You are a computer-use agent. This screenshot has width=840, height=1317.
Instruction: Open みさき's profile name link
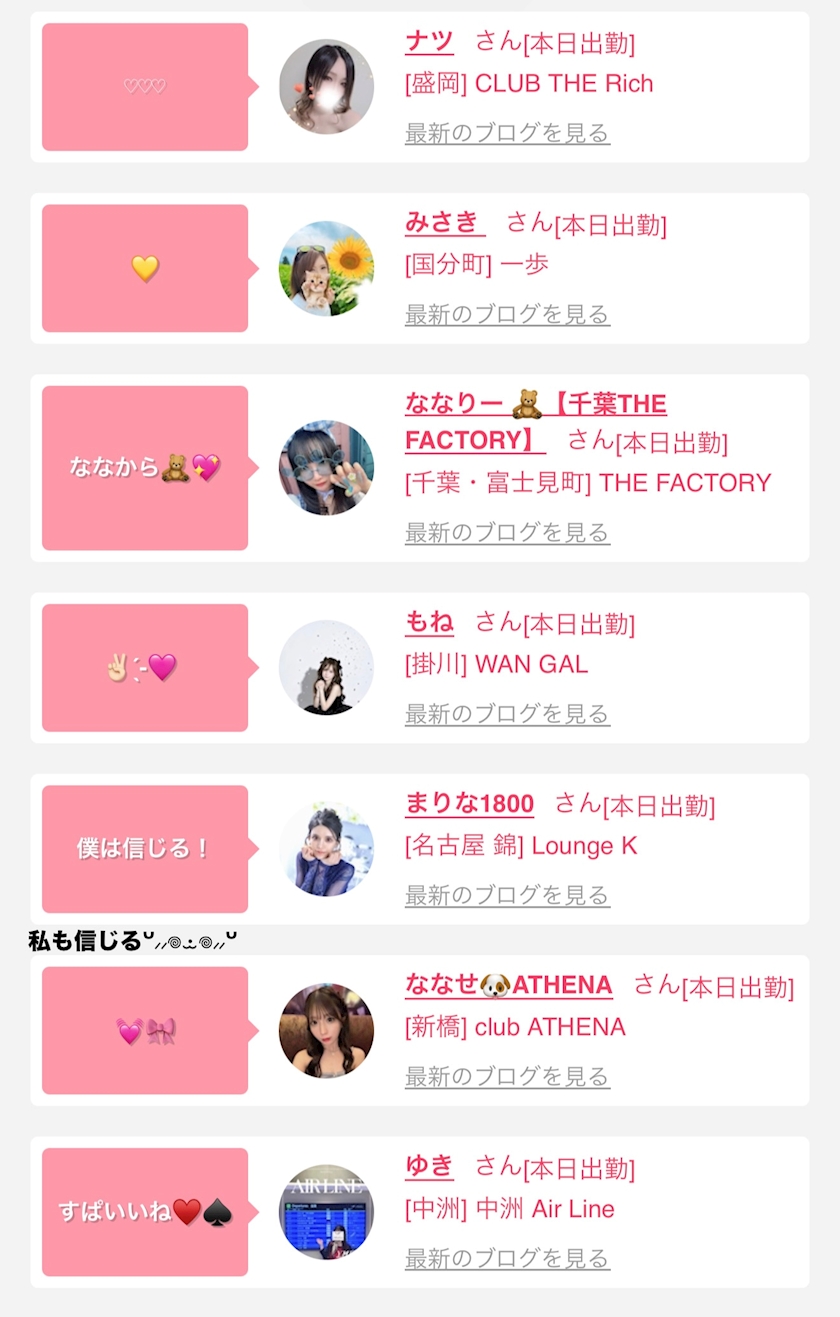(445, 222)
